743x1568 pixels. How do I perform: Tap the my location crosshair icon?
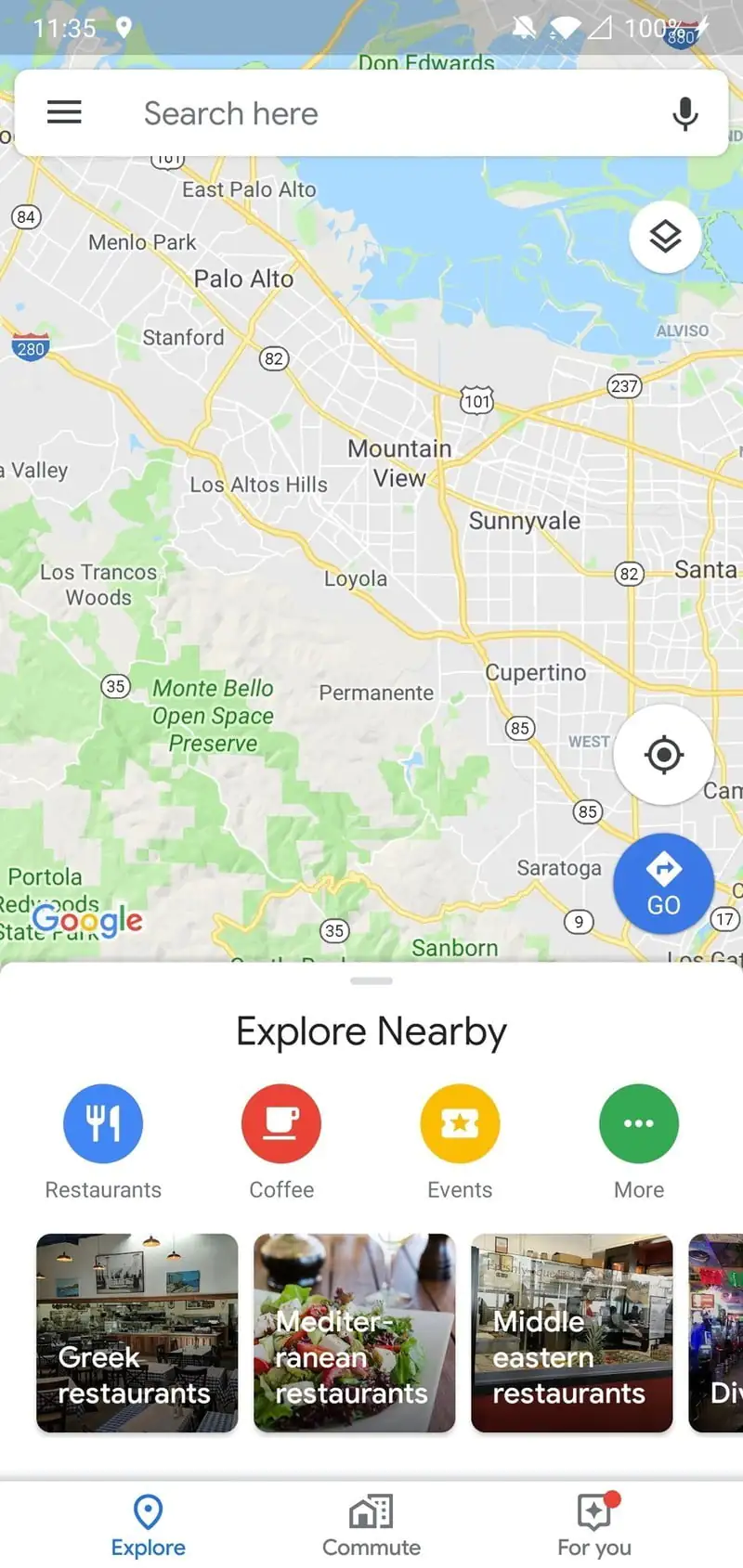click(664, 755)
